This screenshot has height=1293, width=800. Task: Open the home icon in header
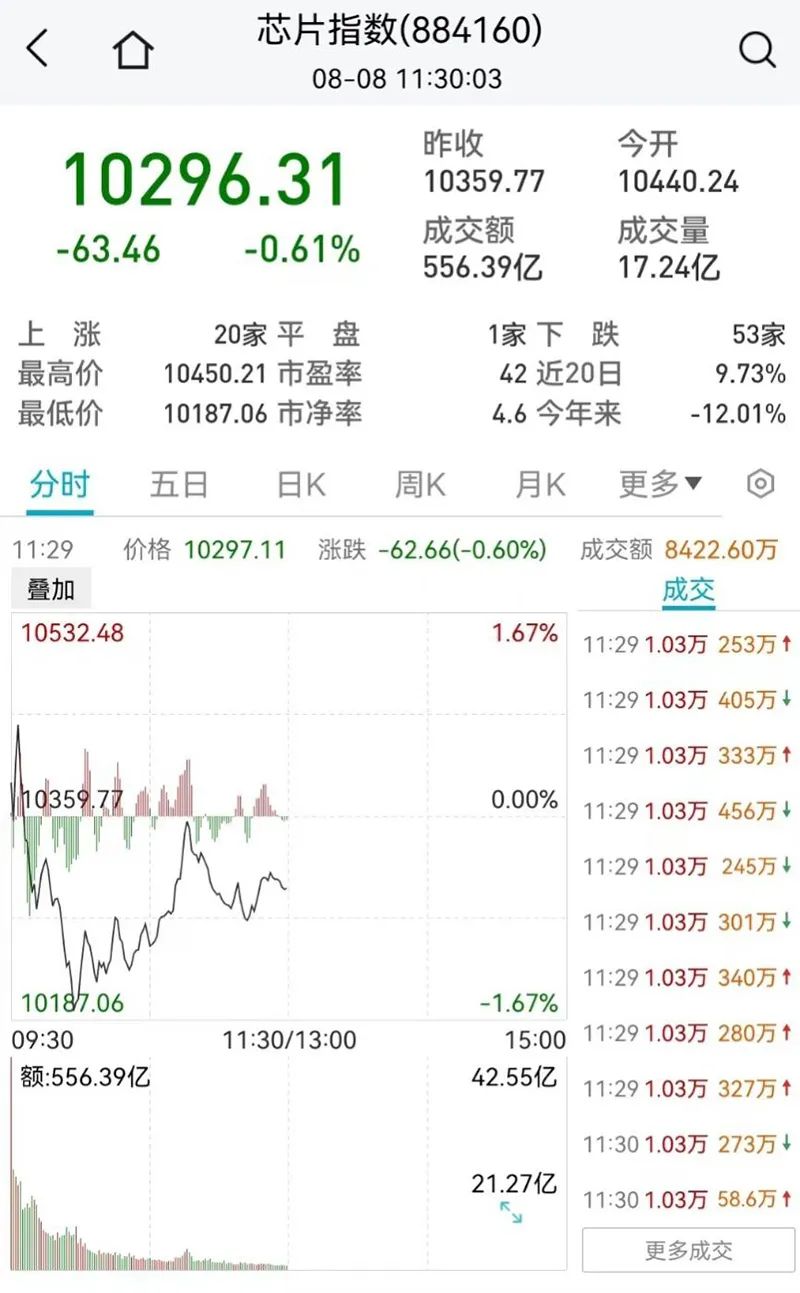pyautogui.click(x=133, y=49)
